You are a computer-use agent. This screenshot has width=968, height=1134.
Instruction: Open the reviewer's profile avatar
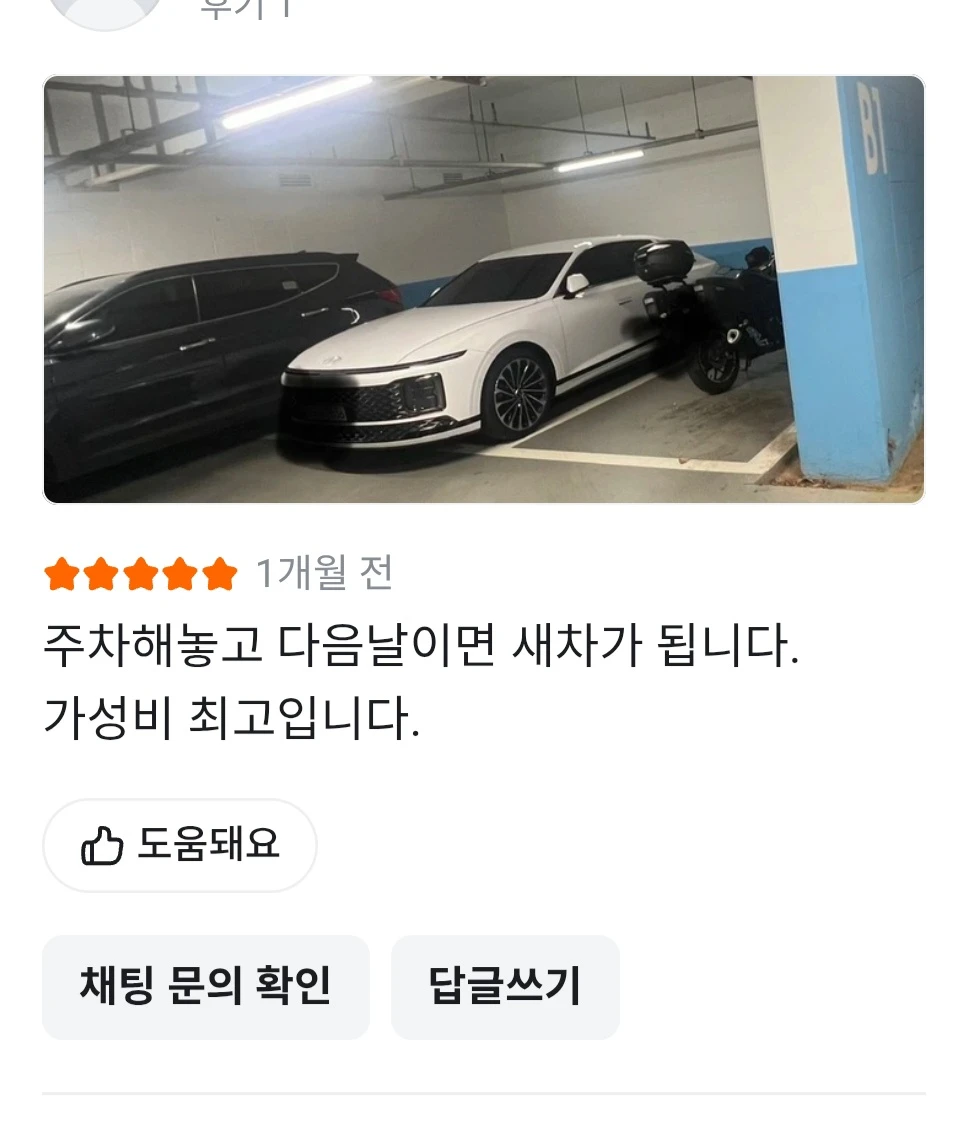[x=106, y=10]
